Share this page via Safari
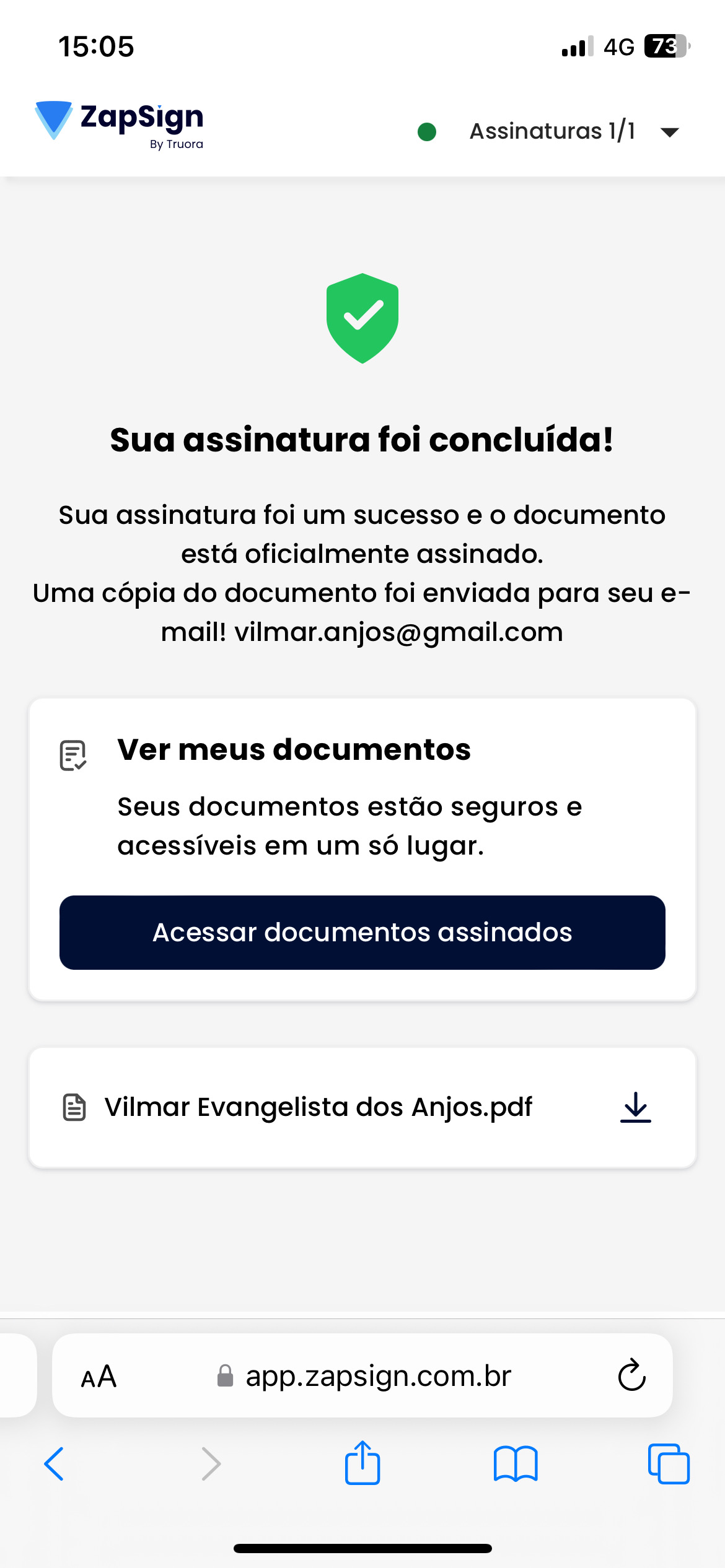 click(x=362, y=1463)
